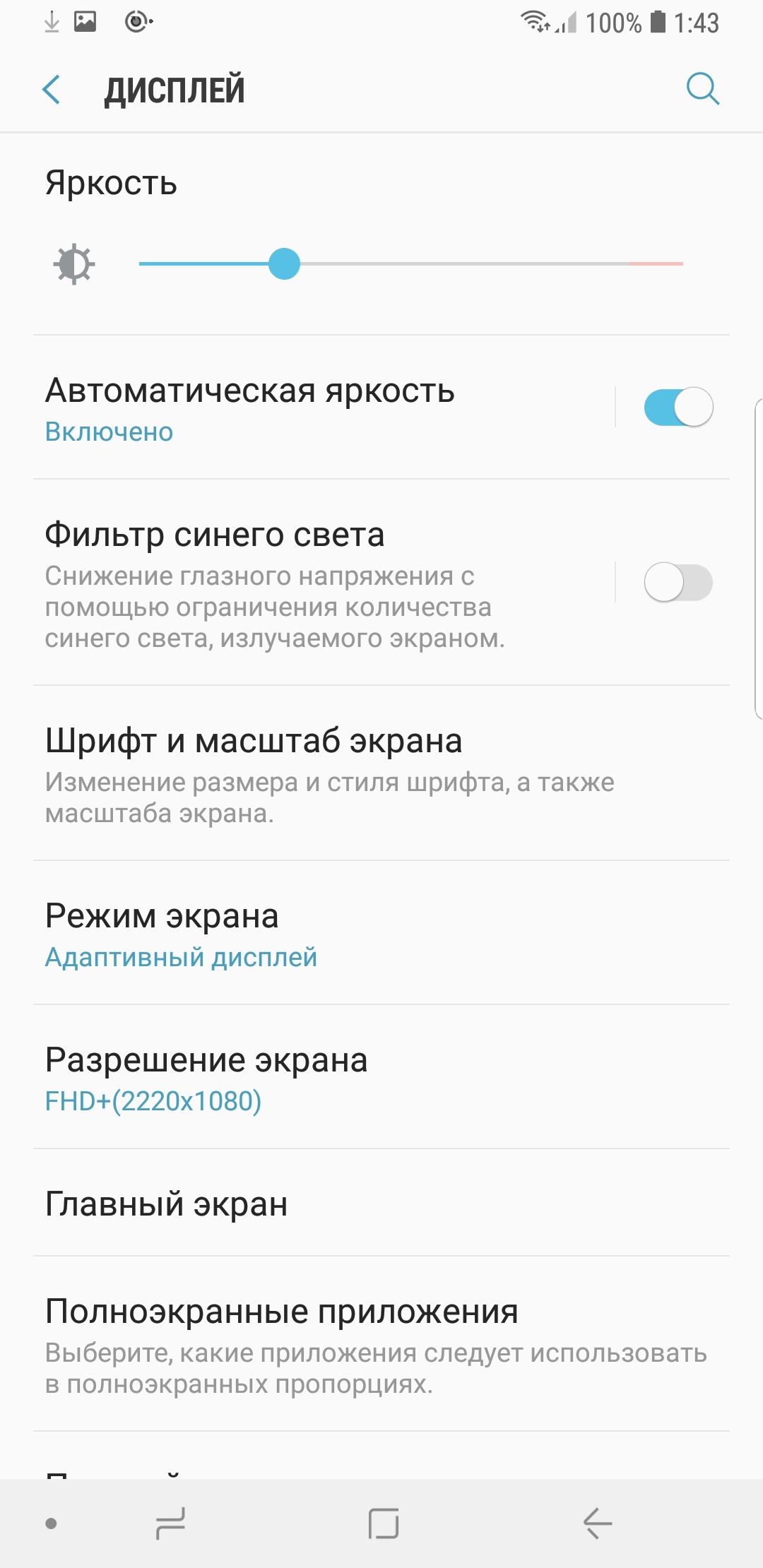Go back from the Дисплей screen
The width and height of the screenshot is (763, 1568).
[x=52, y=90]
